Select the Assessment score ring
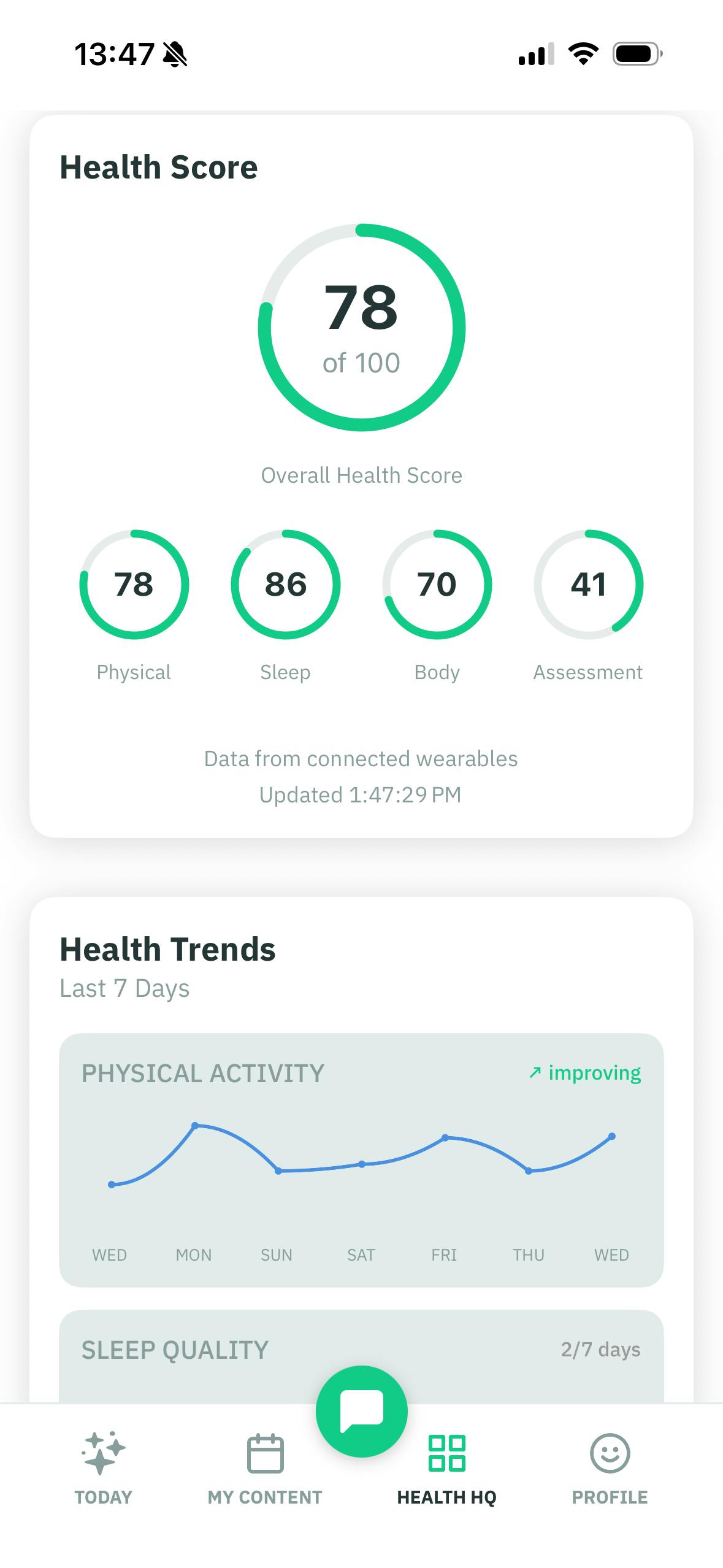This screenshot has height=1568, width=723. (x=590, y=585)
